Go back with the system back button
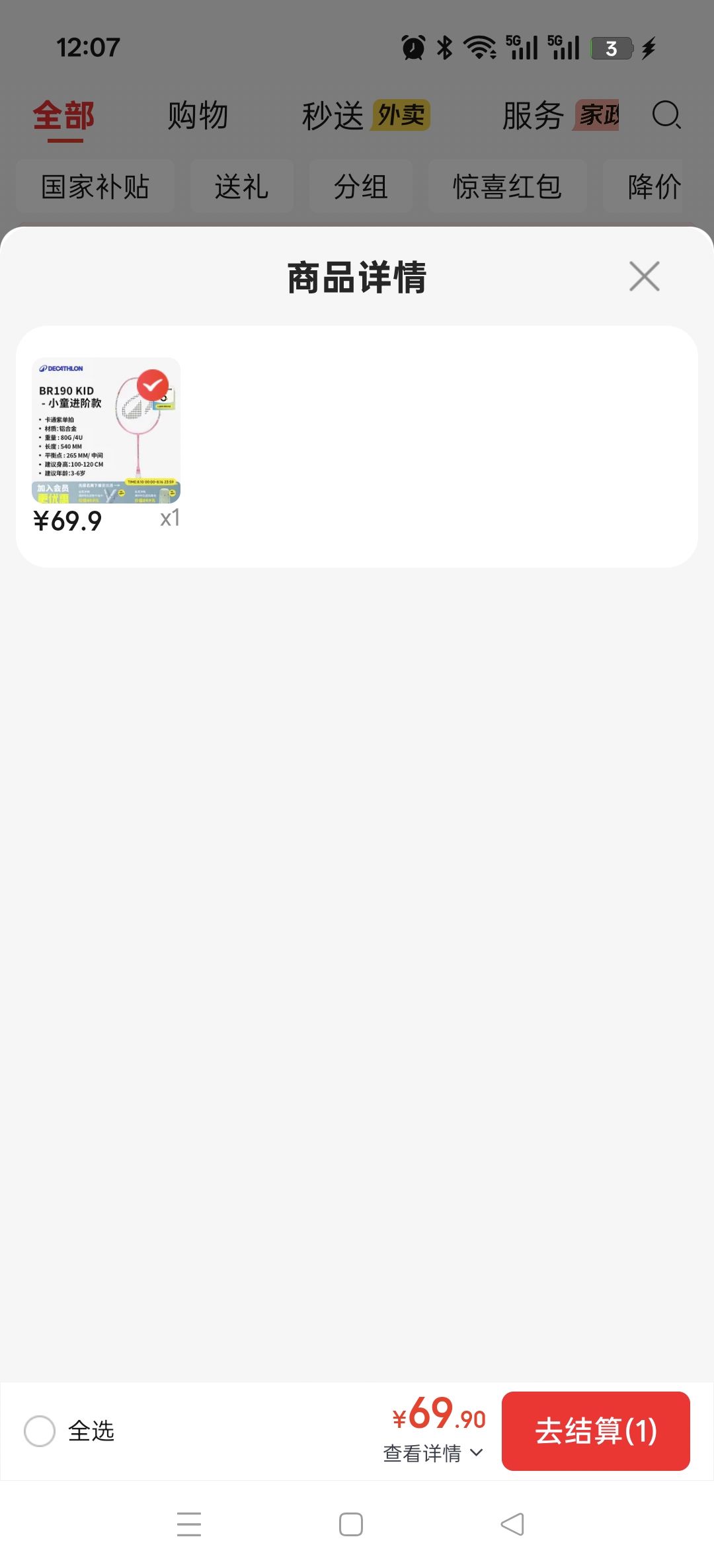 (x=512, y=1524)
